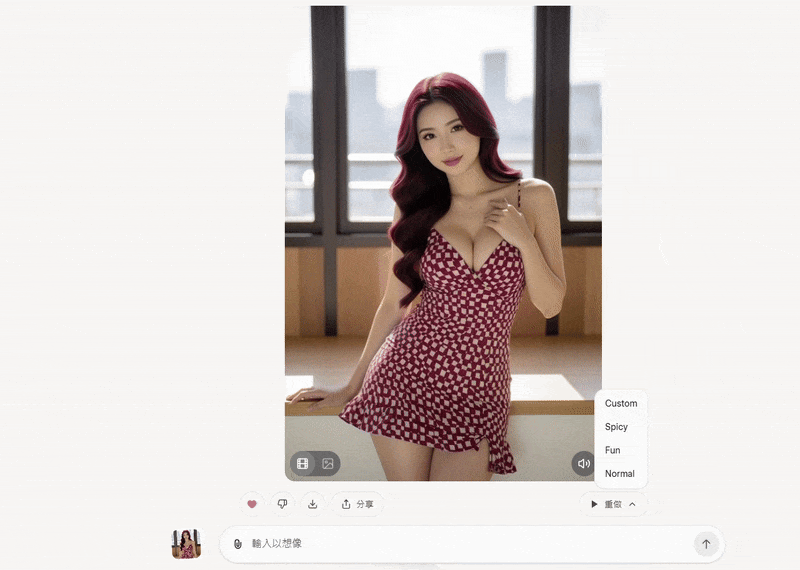The image size is (800, 570).
Task: Select the Custom mode option
Action: 620,403
